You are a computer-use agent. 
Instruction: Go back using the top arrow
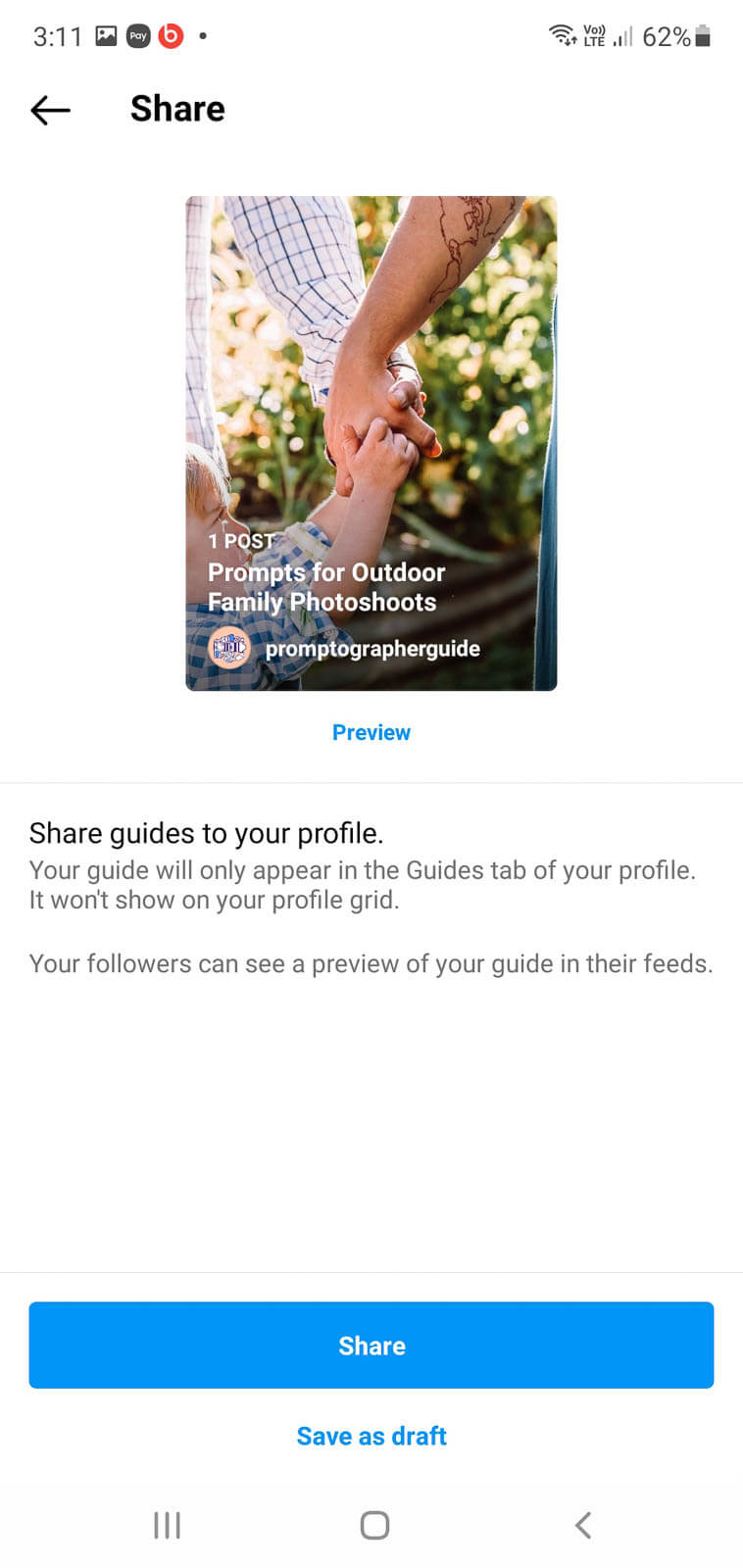(50, 110)
